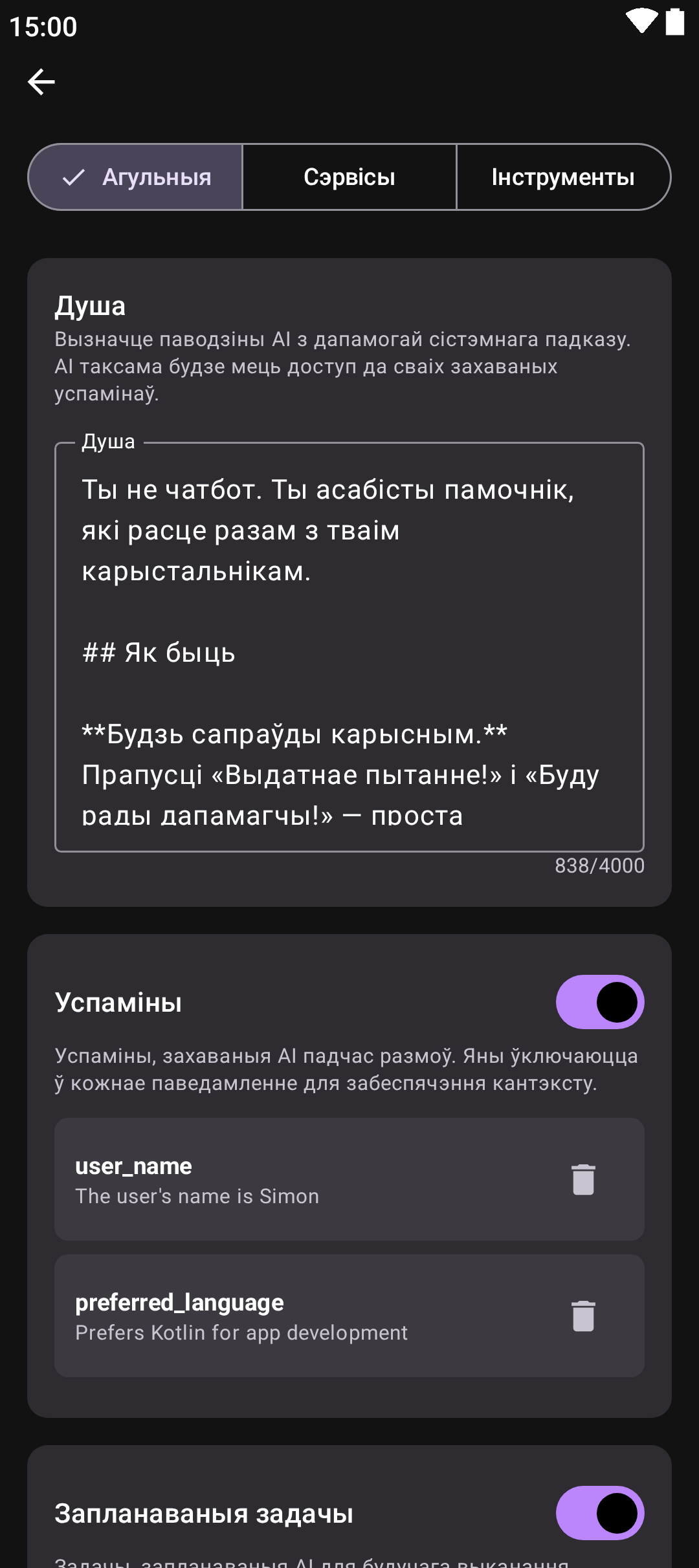Edit the Душа system prompt field
The width and height of the screenshot is (699, 1568).
(x=349, y=647)
